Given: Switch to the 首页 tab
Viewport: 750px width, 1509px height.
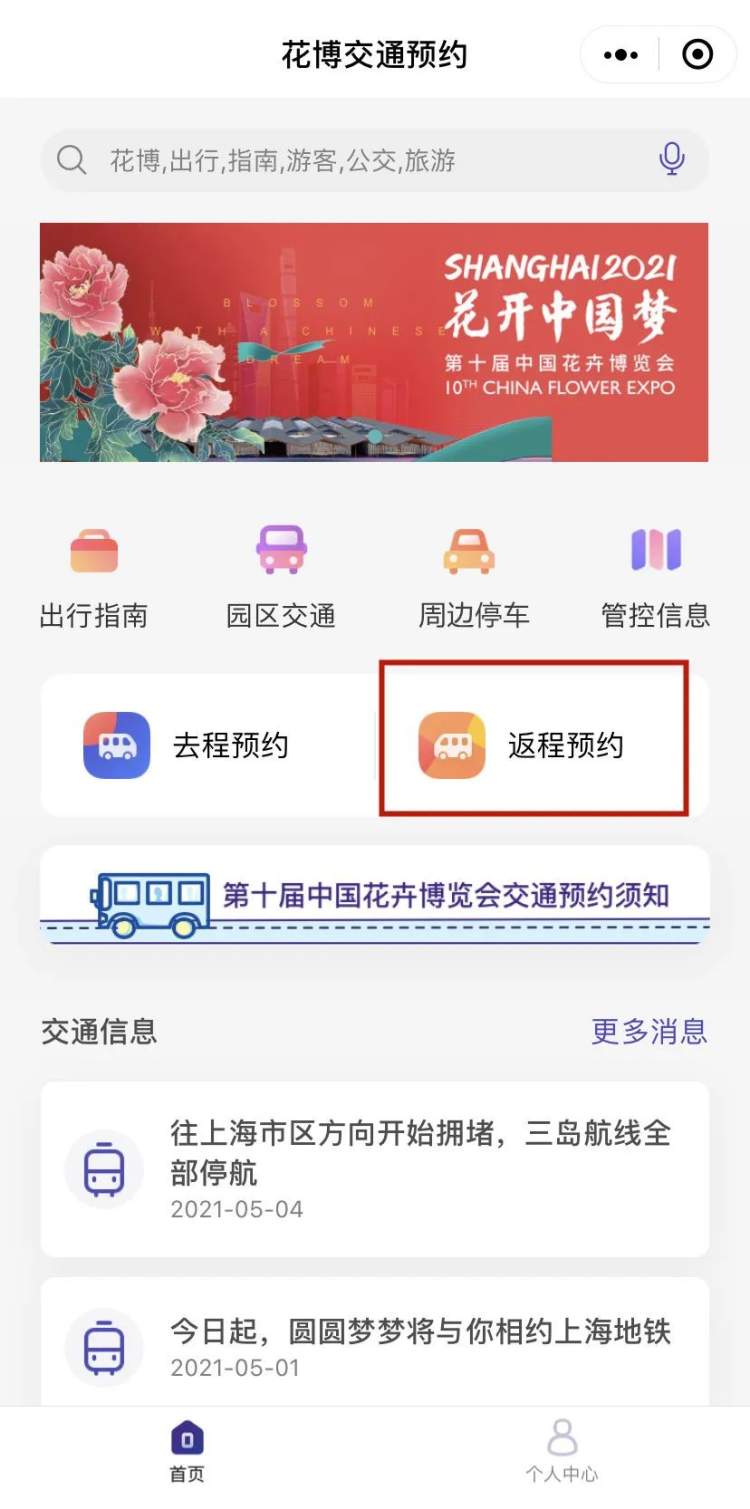Looking at the screenshot, I should click(187, 1454).
